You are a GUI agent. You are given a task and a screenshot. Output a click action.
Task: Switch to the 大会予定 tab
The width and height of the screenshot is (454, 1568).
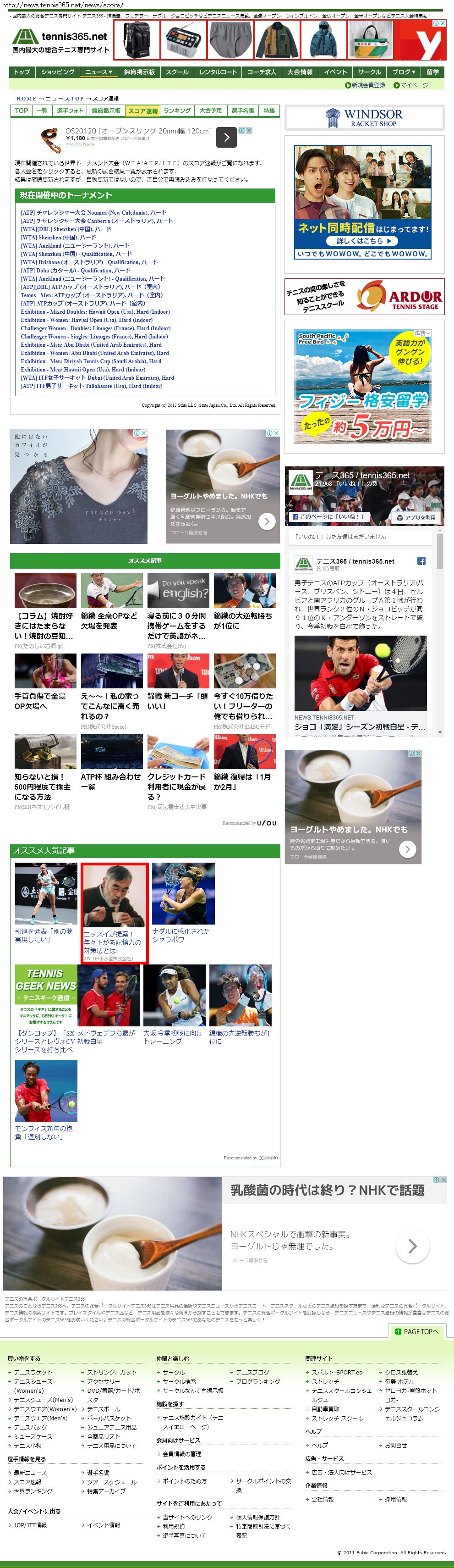tap(210, 111)
